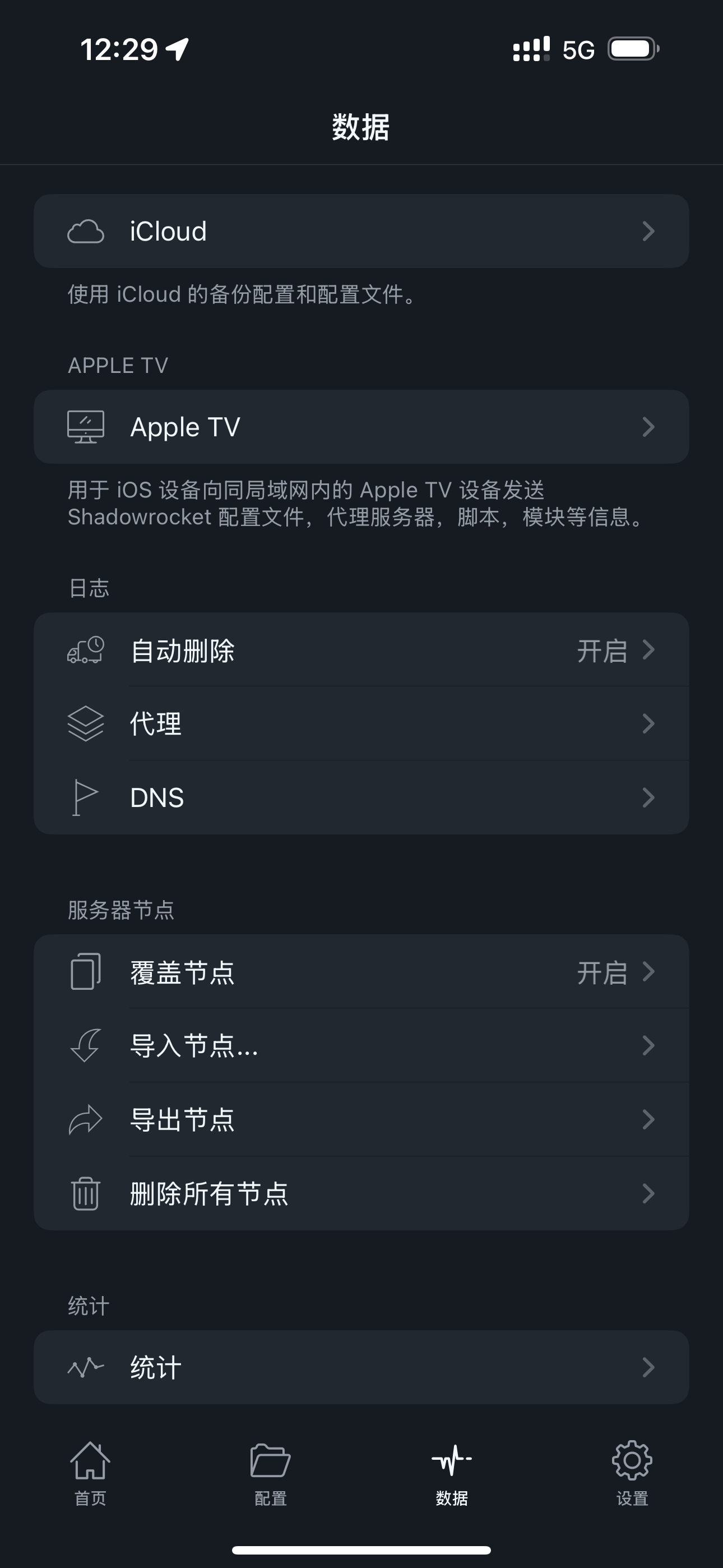Open the Apple TV row
Viewport: 723px width, 1568px height.
(x=361, y=427)
